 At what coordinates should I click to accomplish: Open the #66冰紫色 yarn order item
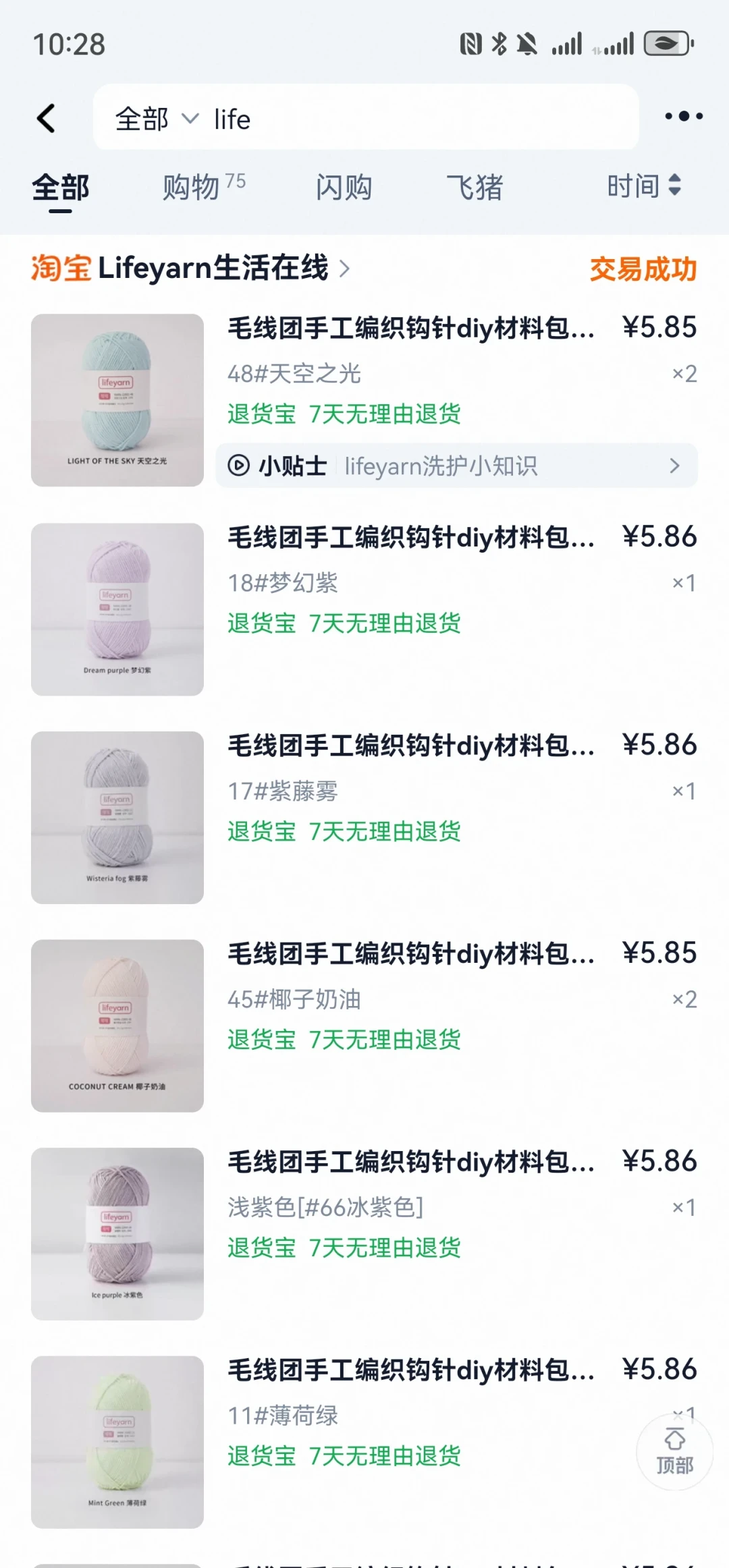tap(364, 1233)
